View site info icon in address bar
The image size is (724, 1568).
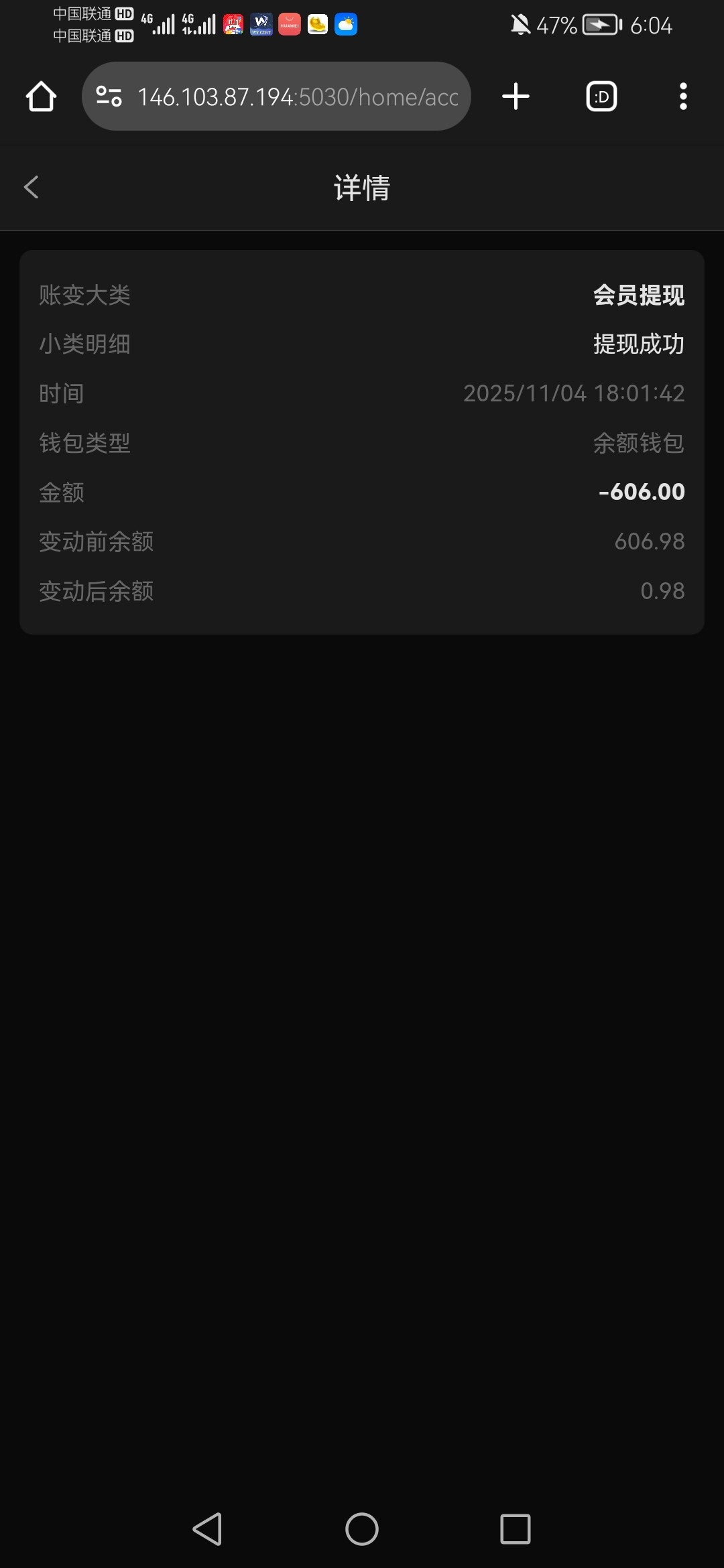pos(109,96)
